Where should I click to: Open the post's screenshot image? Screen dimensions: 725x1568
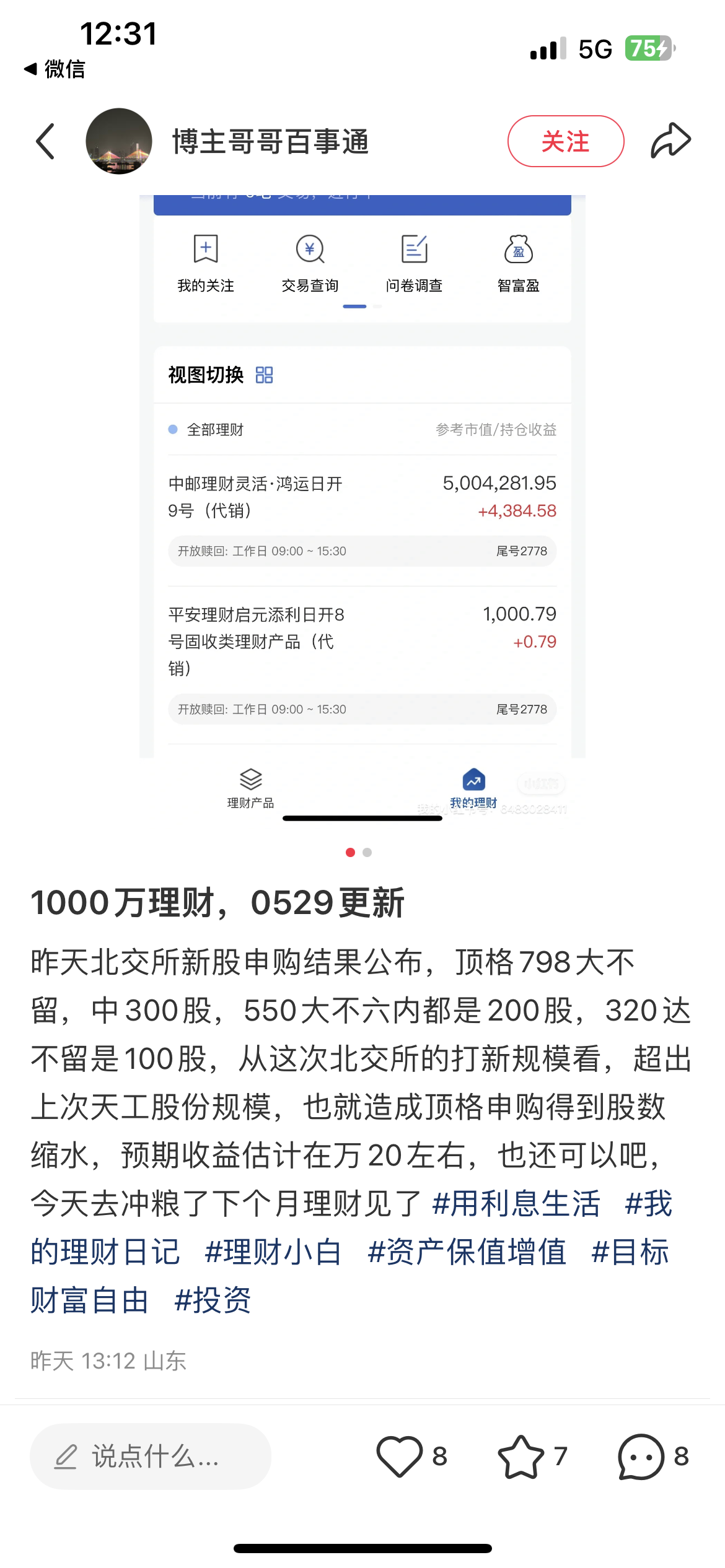362,495
